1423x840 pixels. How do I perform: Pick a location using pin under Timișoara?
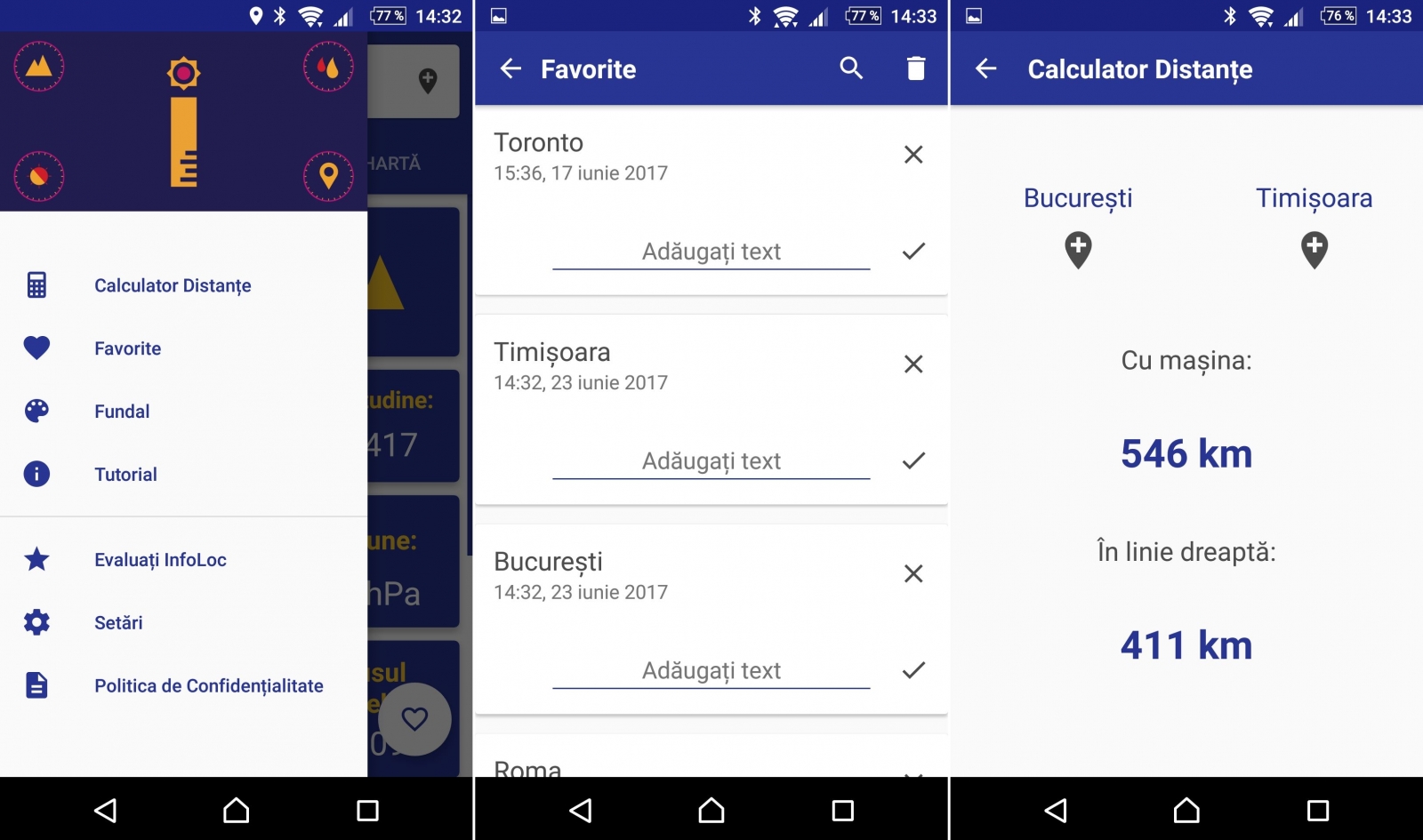(1314, 250)
